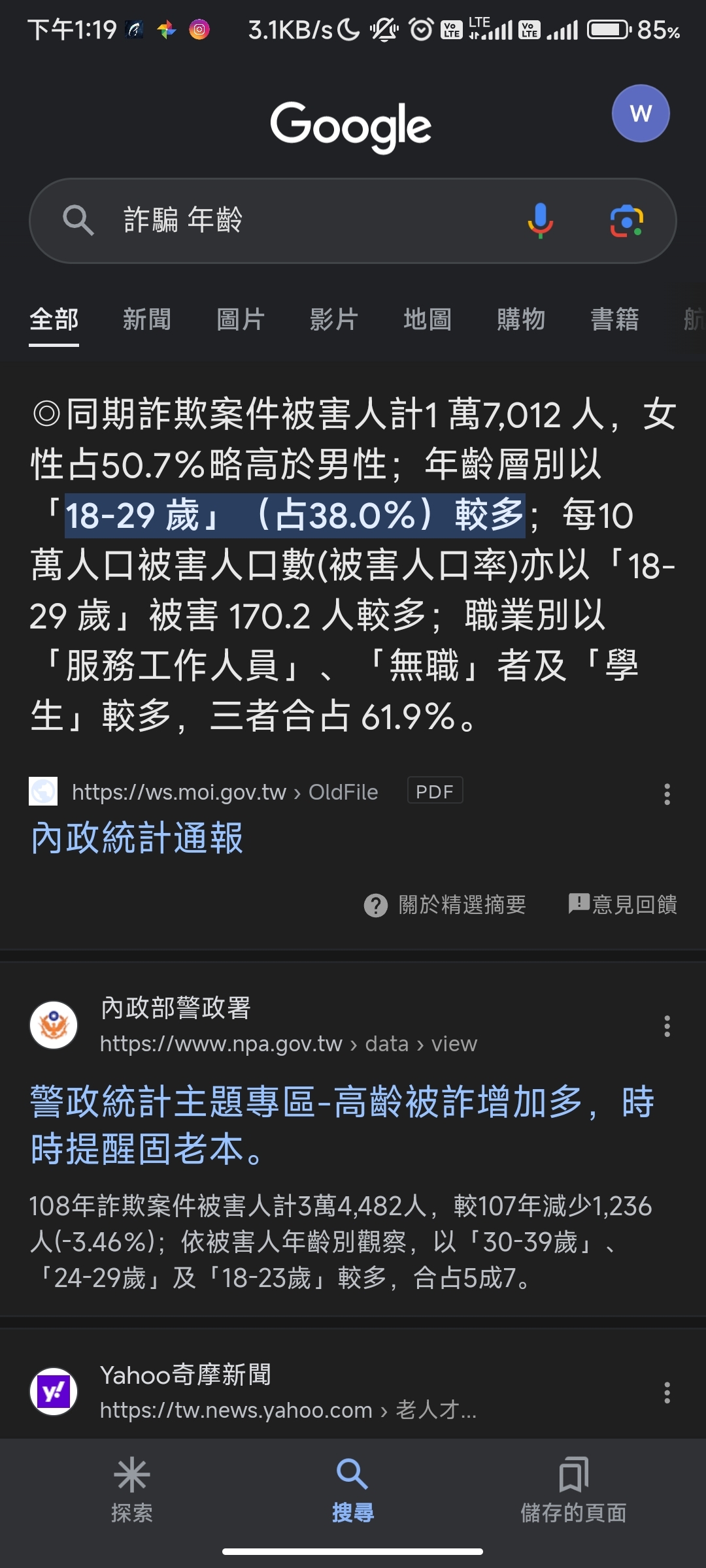Tap the voice search microphone icon
The height and width of the screenshot is (1568, 706).
click(540, 221)
